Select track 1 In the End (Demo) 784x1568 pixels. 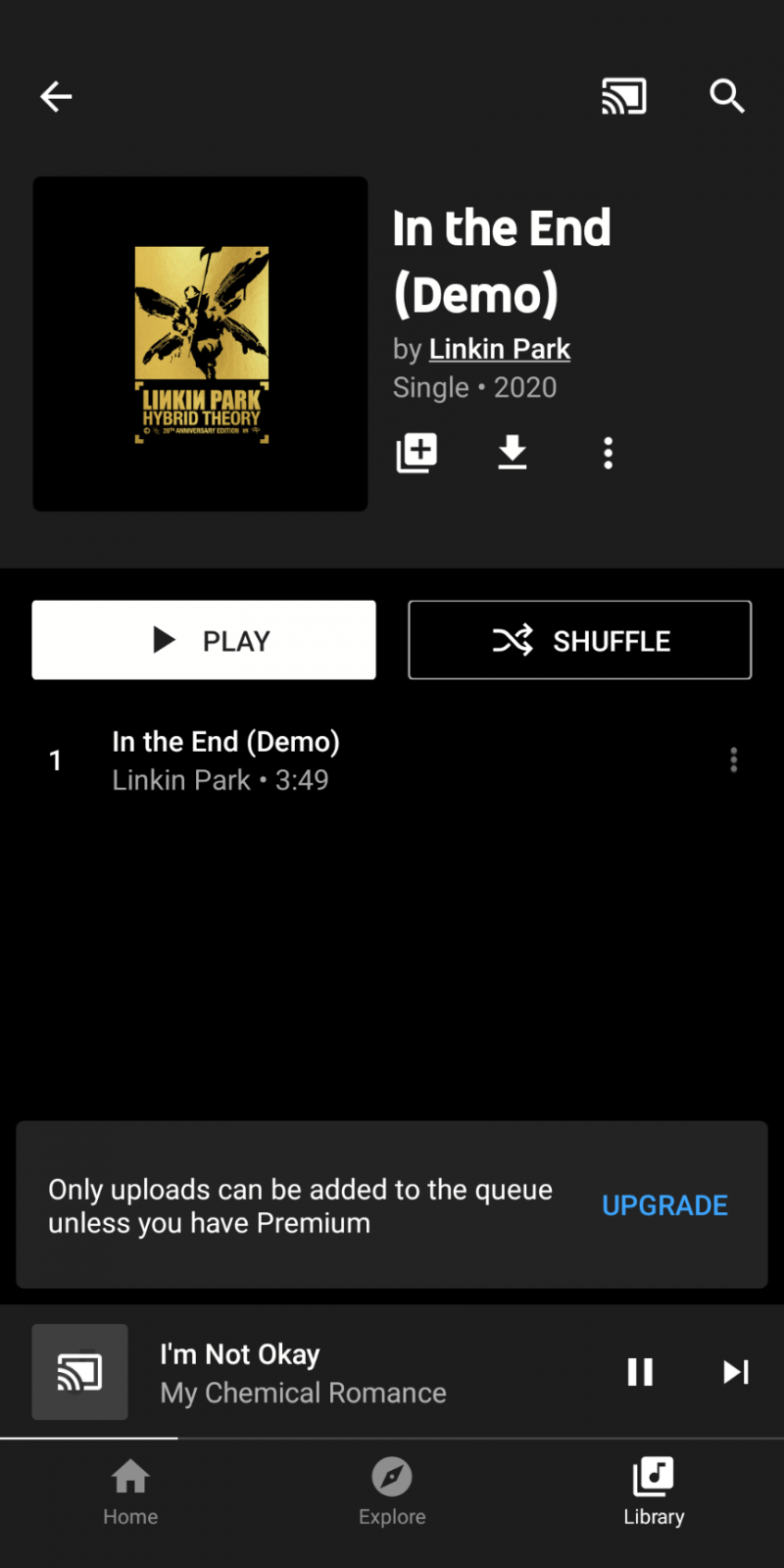click(225, 760)
